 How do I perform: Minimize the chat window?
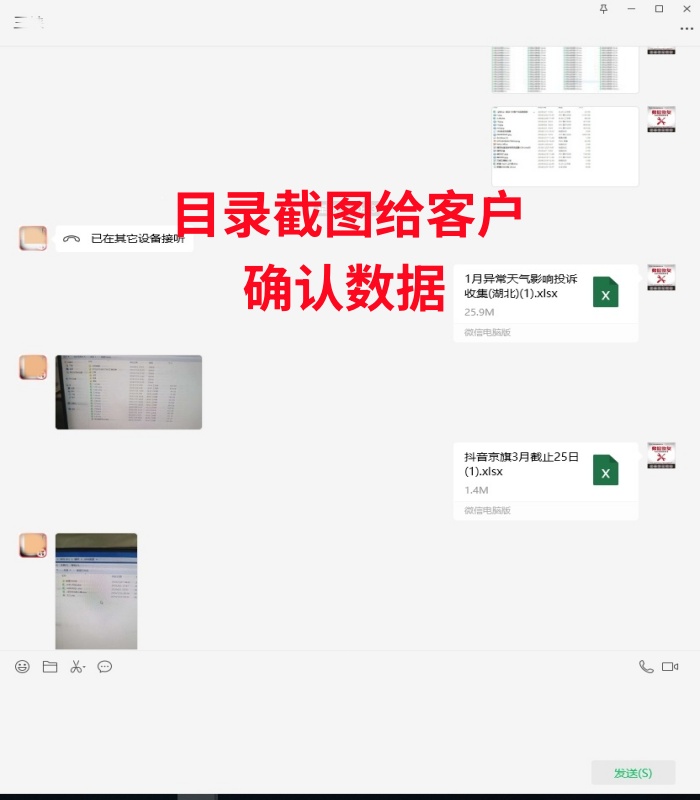[x=631, y=8]
